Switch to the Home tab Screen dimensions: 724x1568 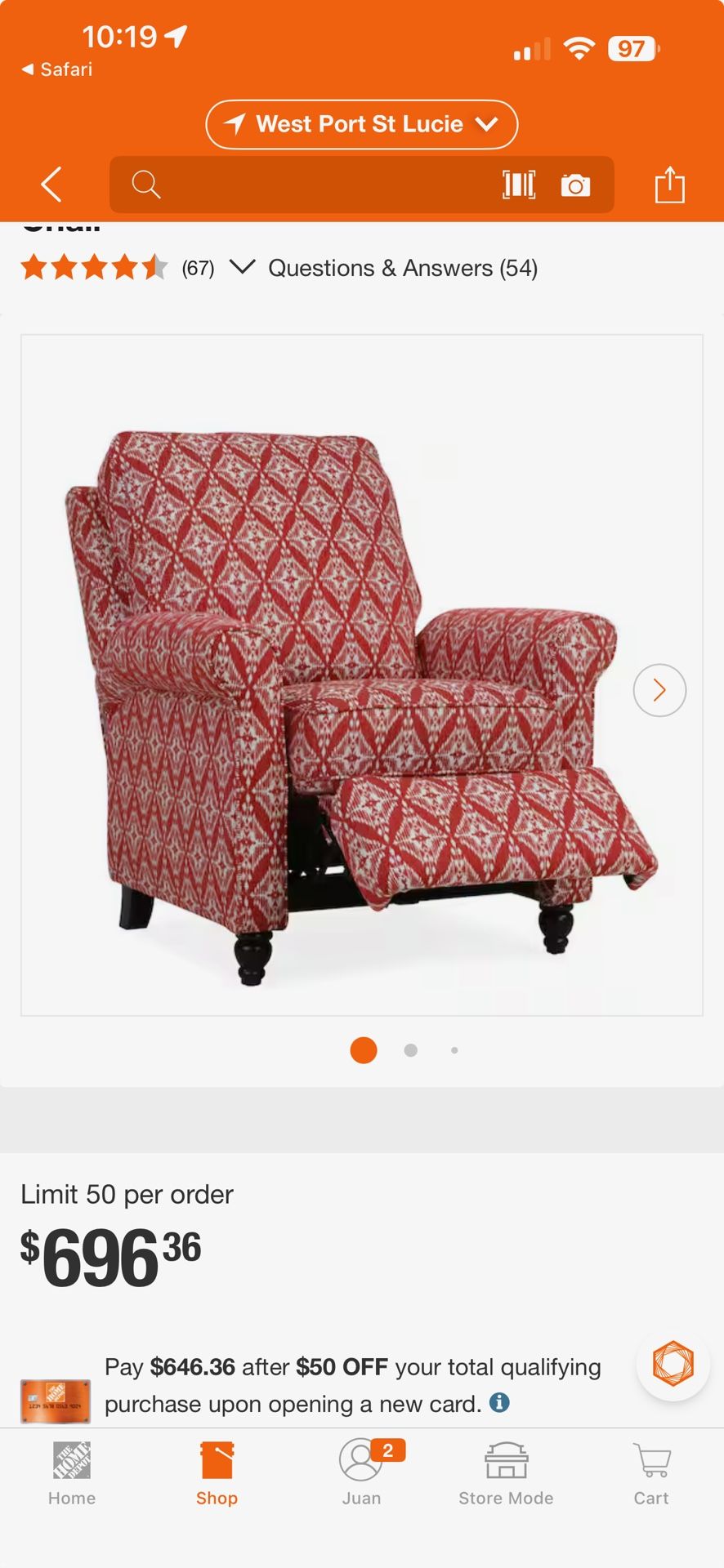pyautogui.click(x=72, y=1474)
